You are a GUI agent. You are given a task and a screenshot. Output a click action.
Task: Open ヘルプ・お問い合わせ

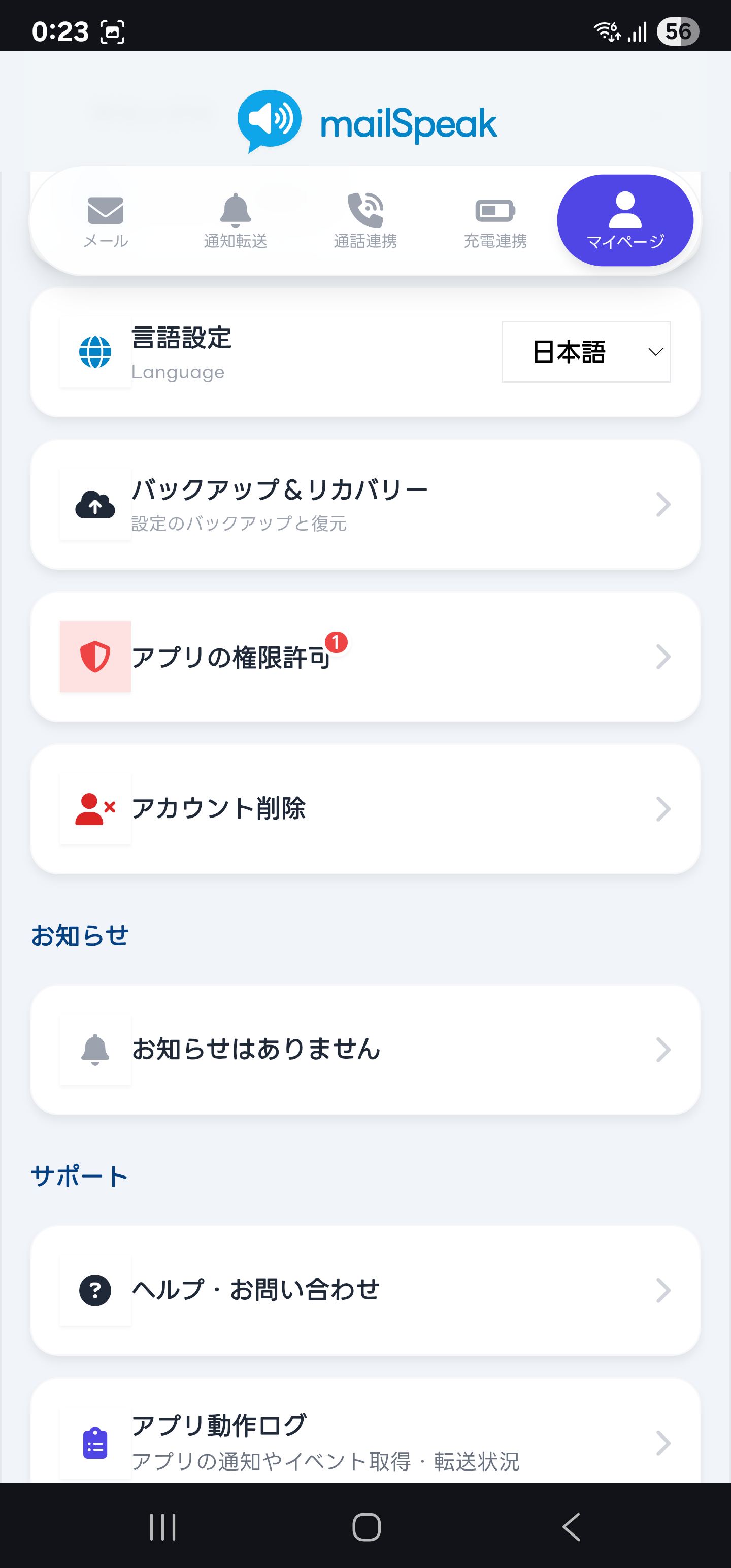(365, 1289)
